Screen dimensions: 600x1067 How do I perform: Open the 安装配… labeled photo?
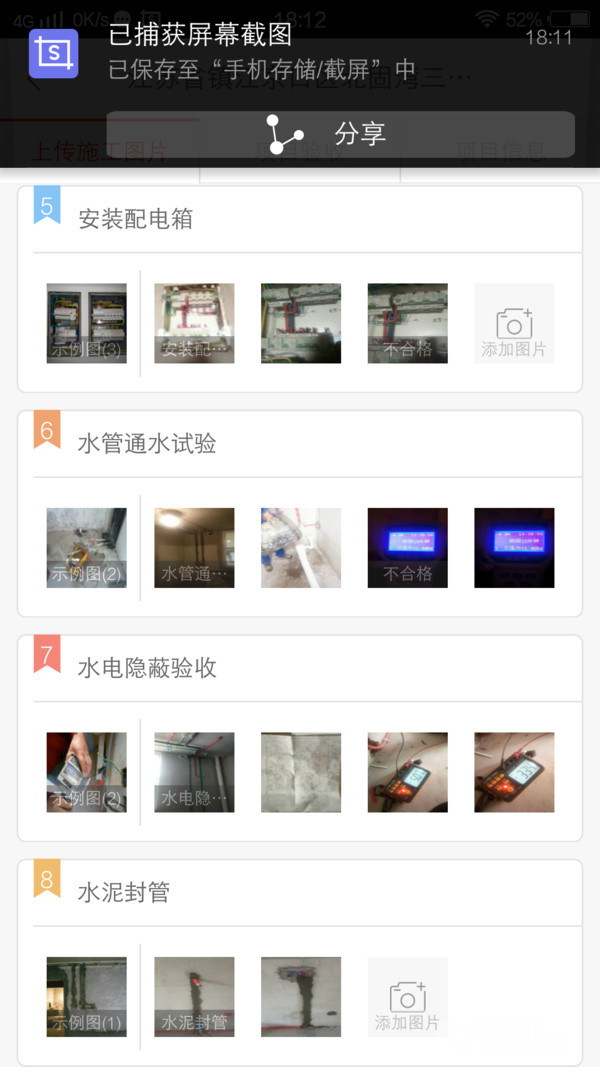[194, 323]
